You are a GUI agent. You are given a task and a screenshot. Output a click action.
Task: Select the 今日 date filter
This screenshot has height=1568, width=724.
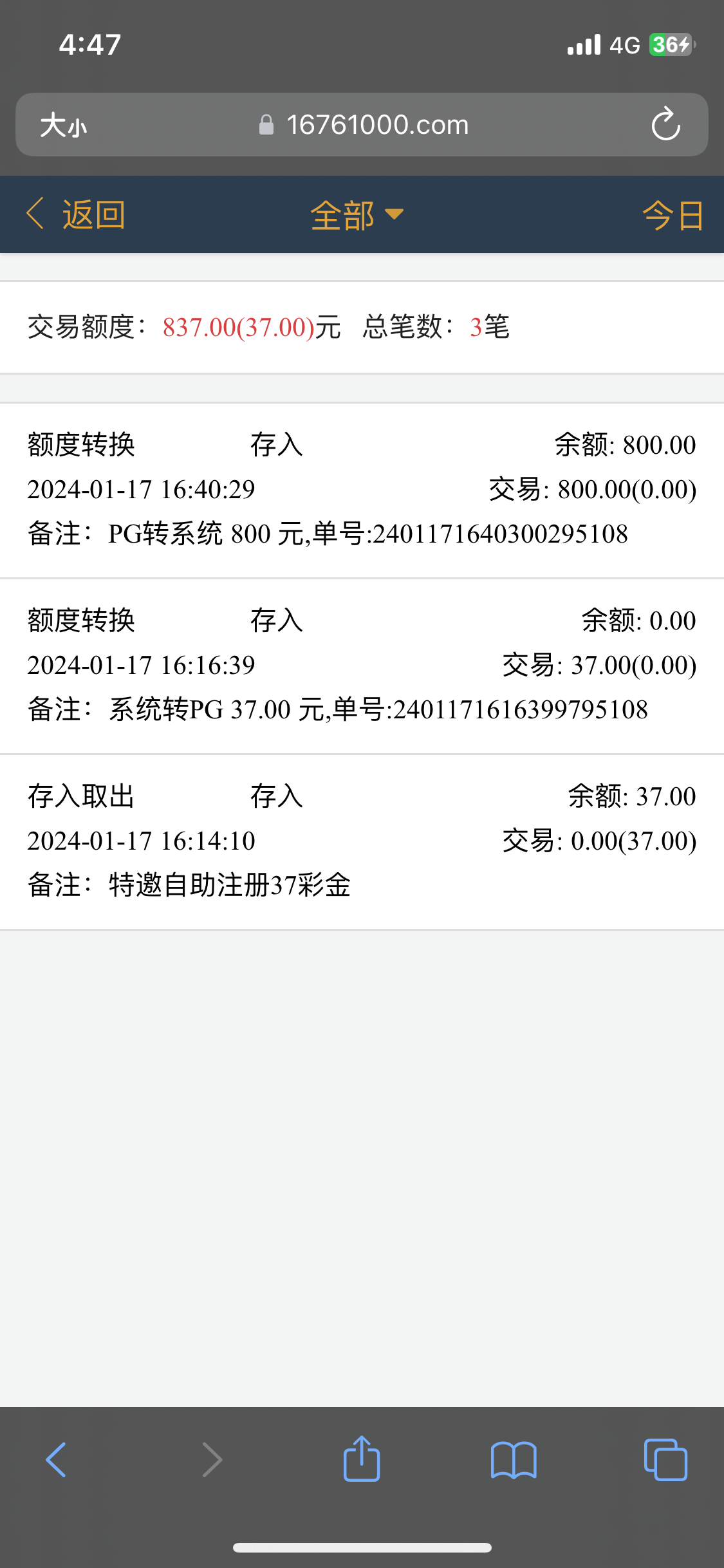(673, 214)
